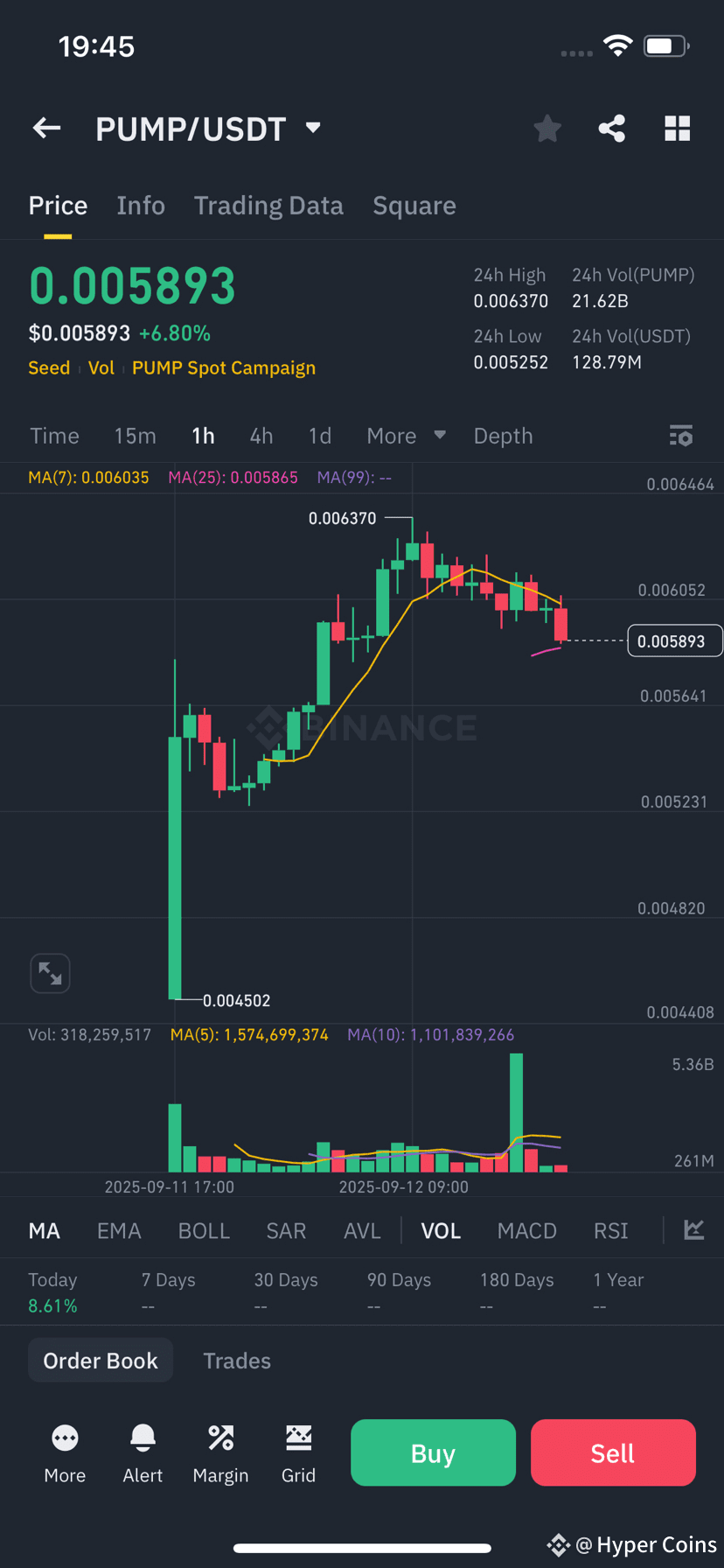The image size is (724, 1568).
Task: Share this trading pair
Action: click(612, 129)
